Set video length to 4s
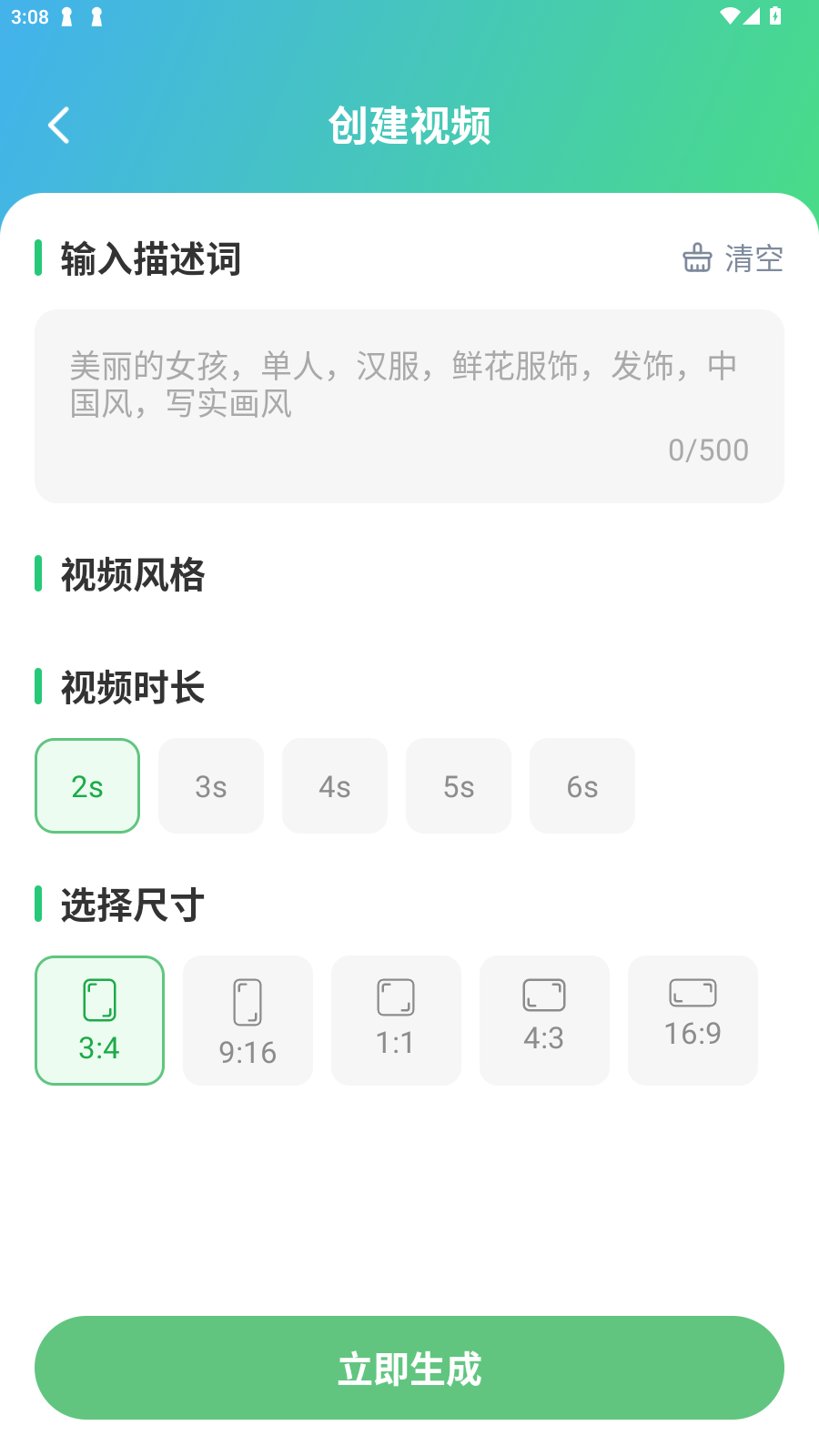 (335, 785)
